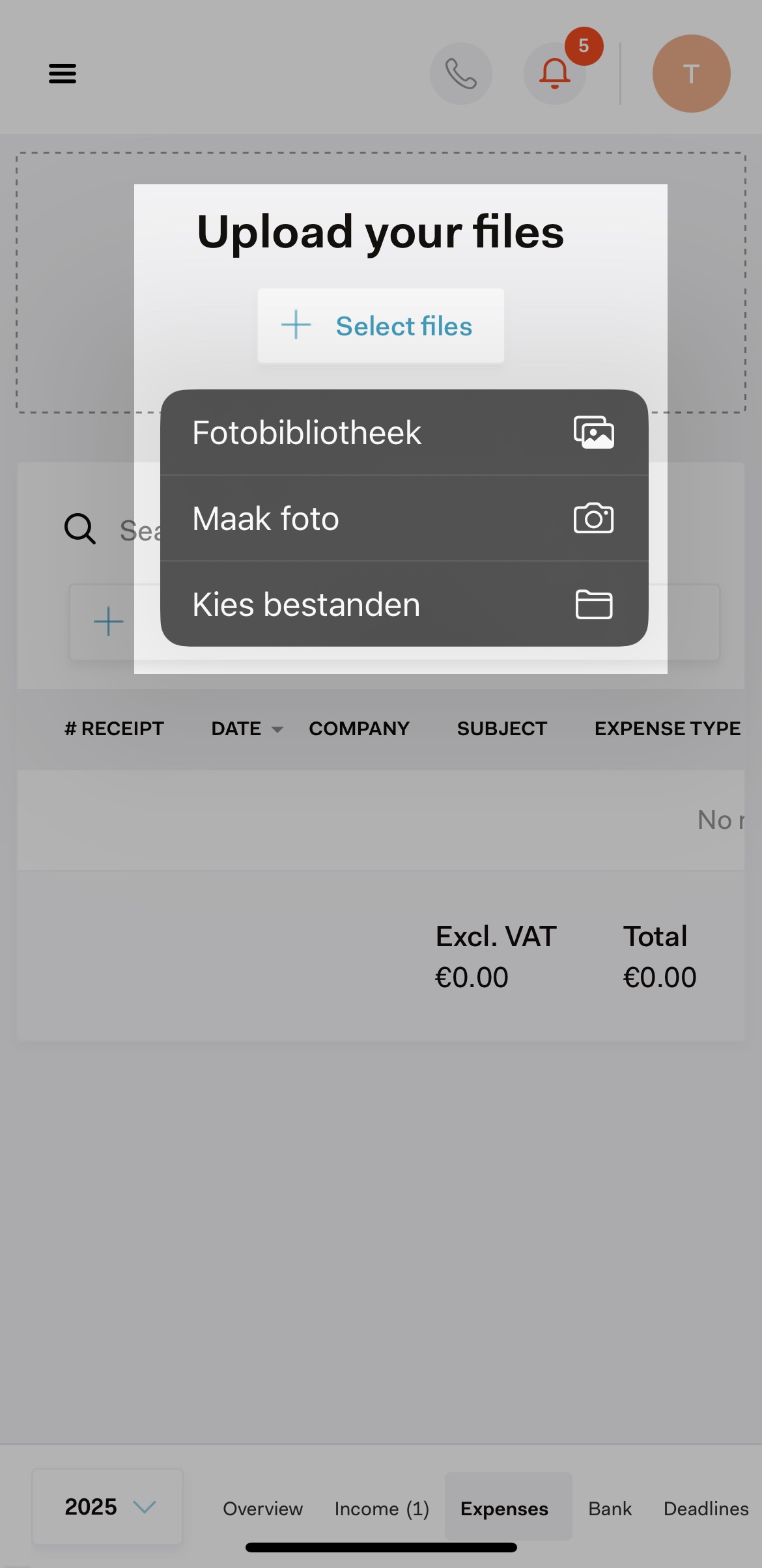This screenshot has height=1568, width=762.
Task: Switch to the Overview tab
Action: 262,1508
